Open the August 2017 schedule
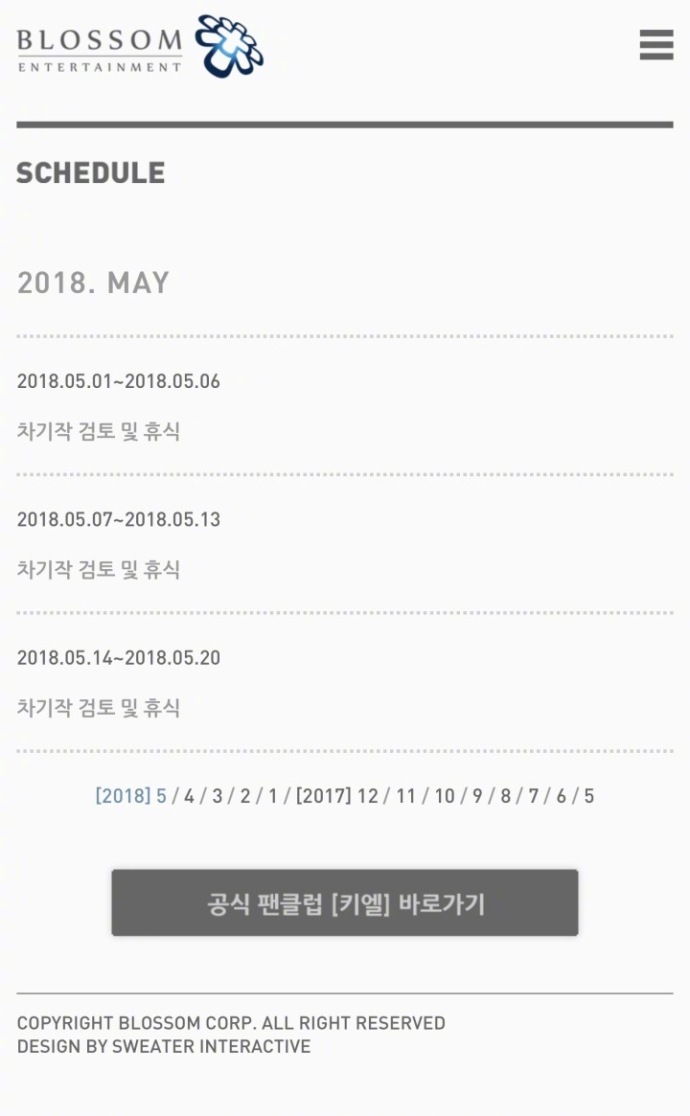Screen dimensions: 690x1116 coord(506,796)
